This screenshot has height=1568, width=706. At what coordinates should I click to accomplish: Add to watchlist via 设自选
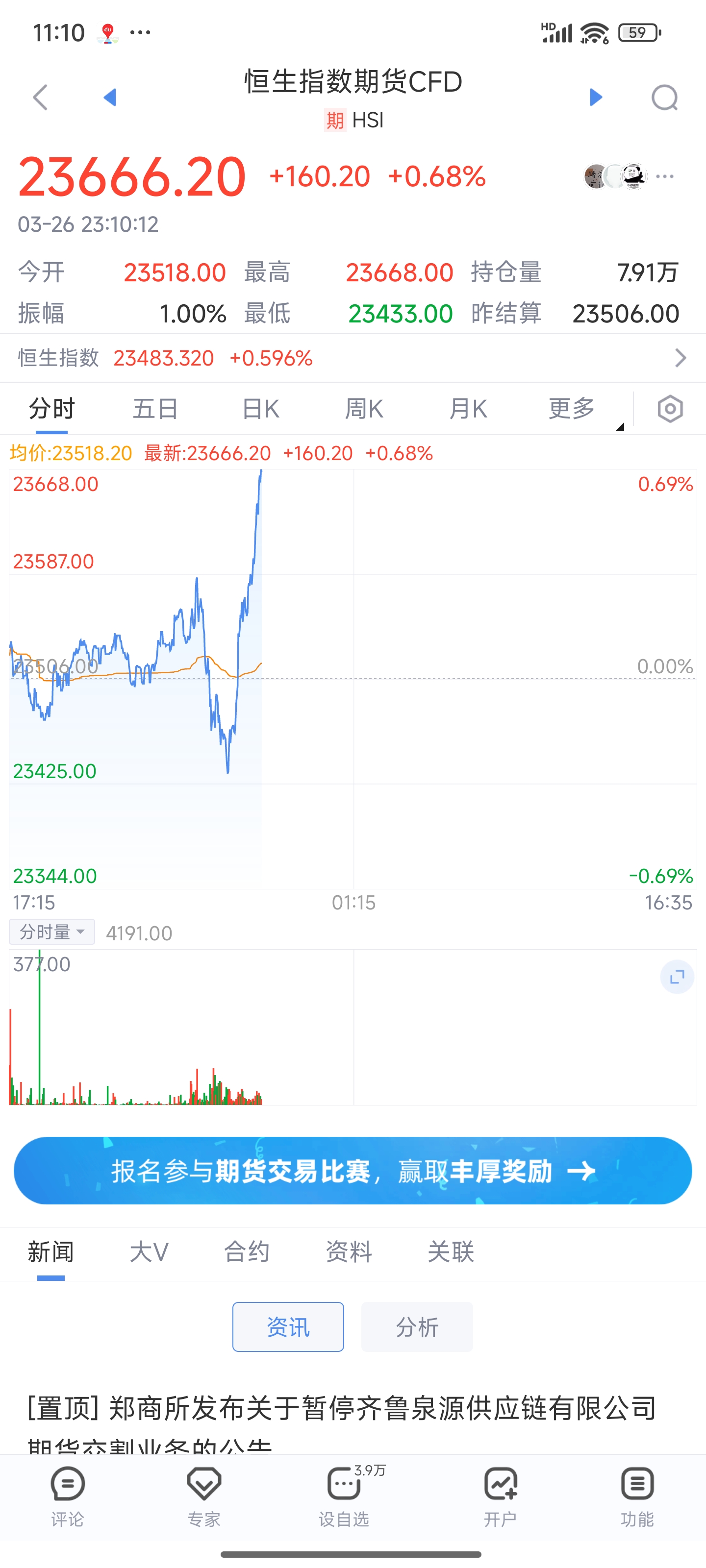point(344,1496)
